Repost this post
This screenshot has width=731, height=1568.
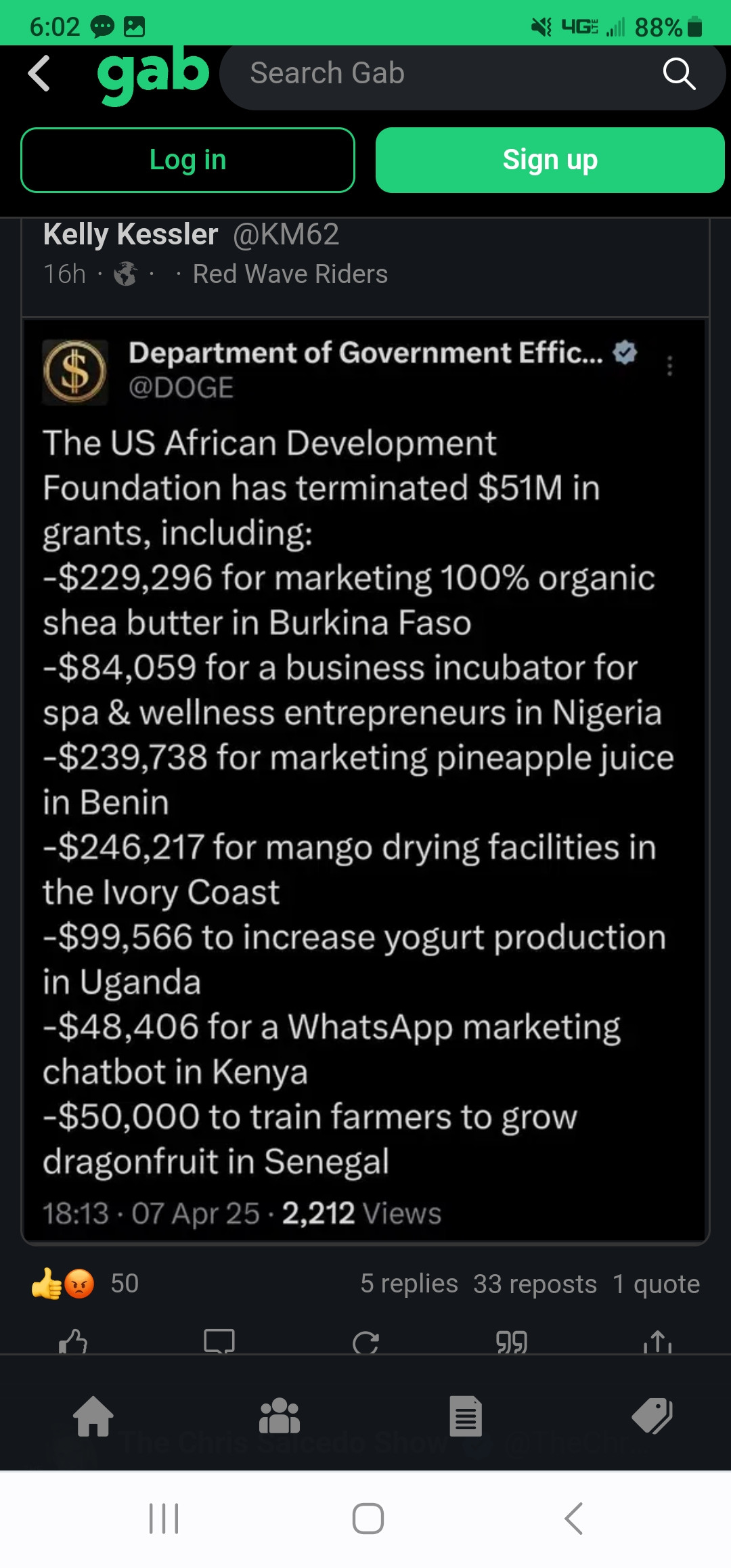pos(365,1342)
